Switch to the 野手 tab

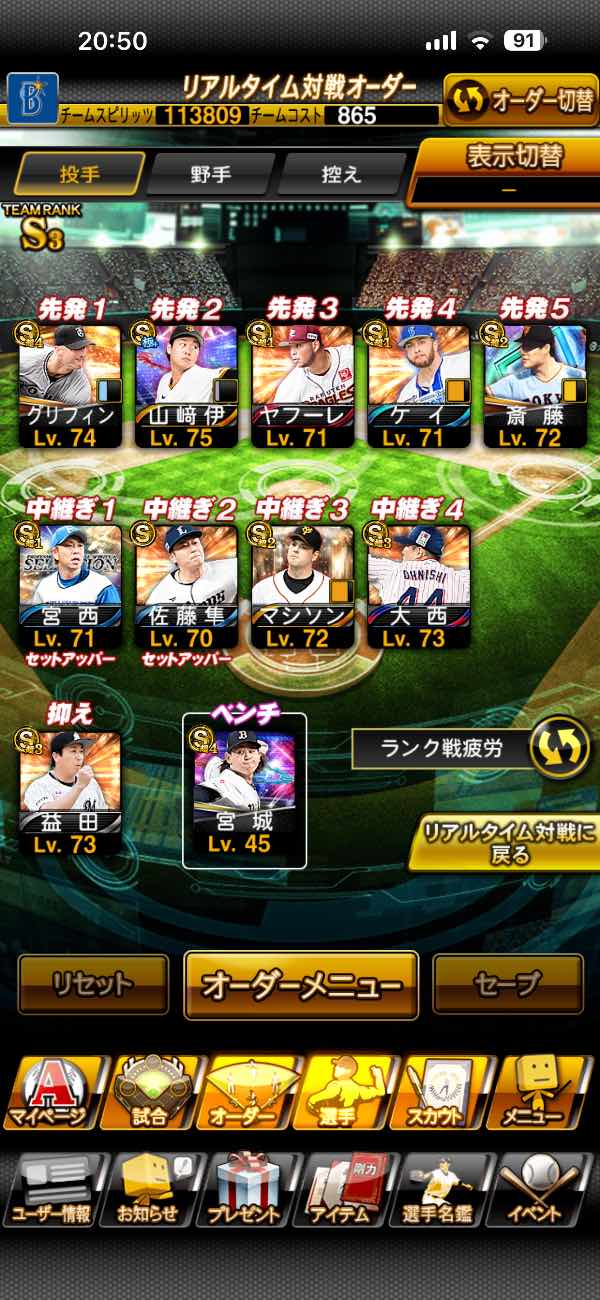click(x=210, y=174)
